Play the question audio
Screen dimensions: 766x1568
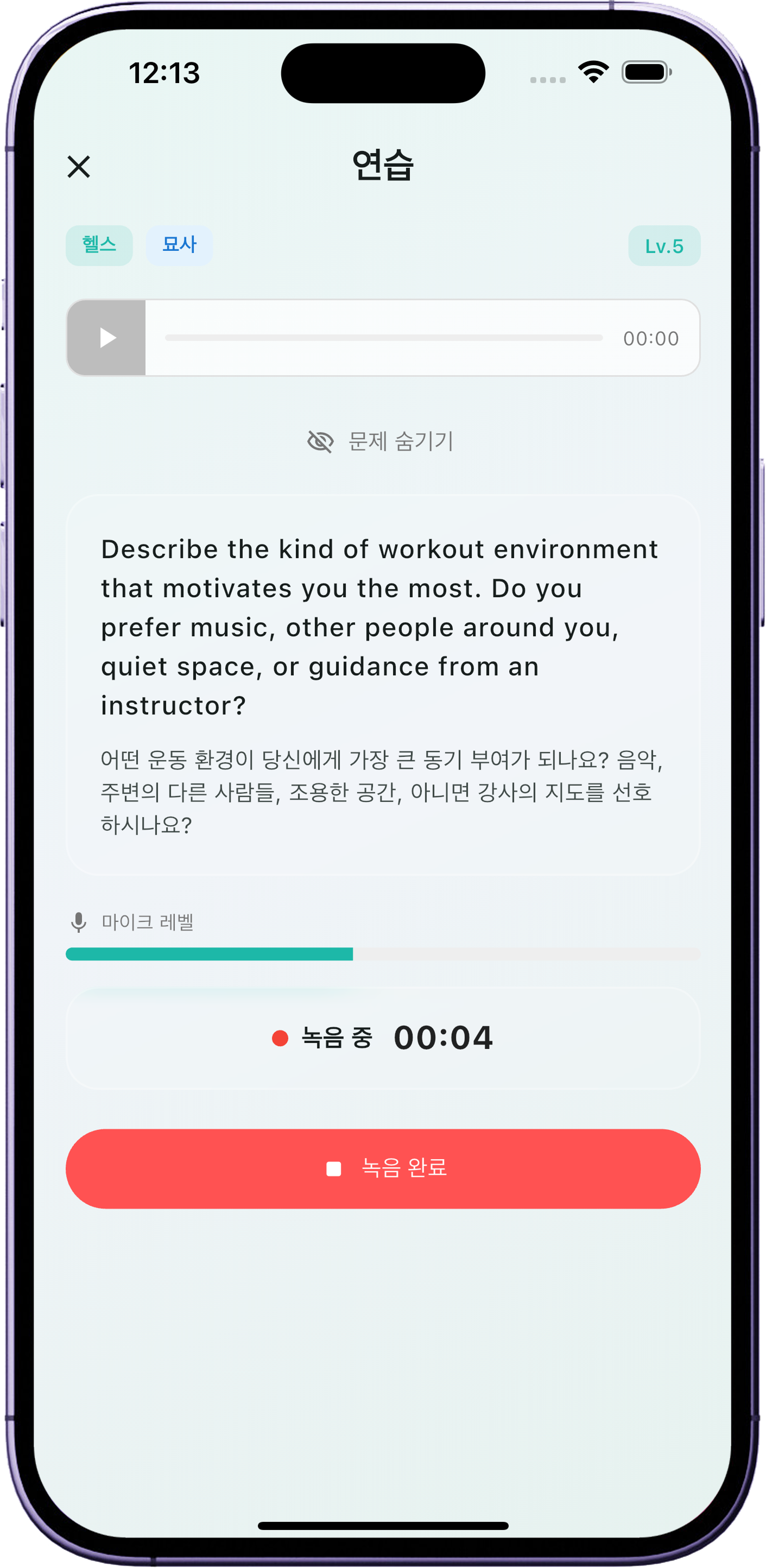[x=107, y=338]
